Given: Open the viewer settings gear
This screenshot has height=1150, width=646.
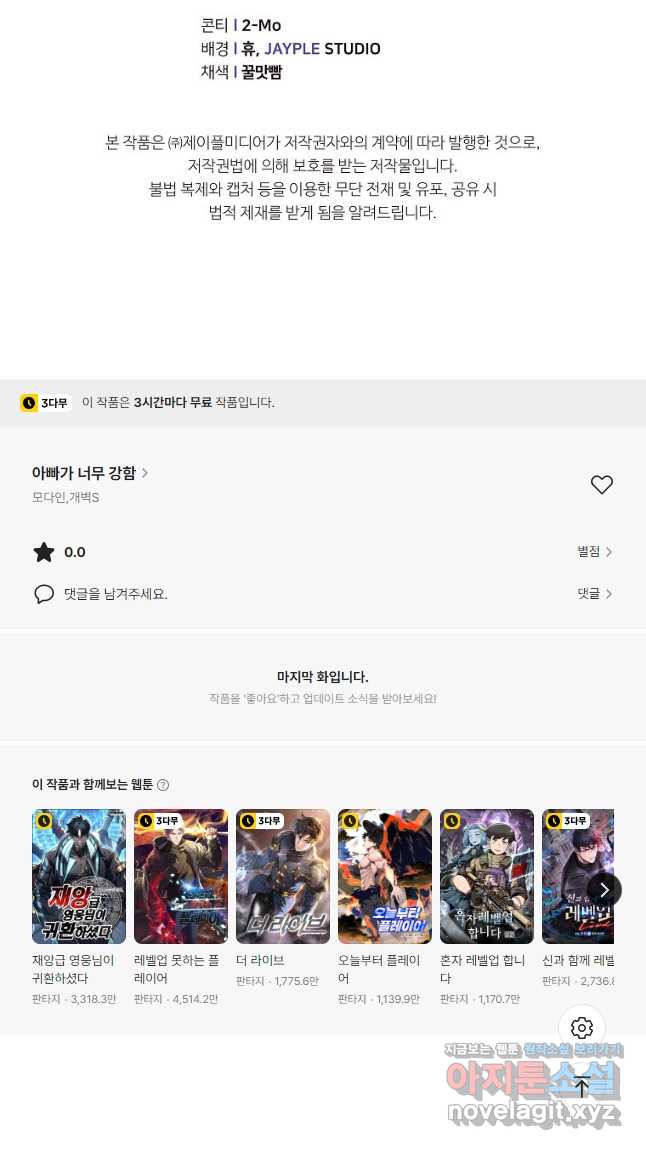Looking at the screenshot, I should (x=582, y=1028).
